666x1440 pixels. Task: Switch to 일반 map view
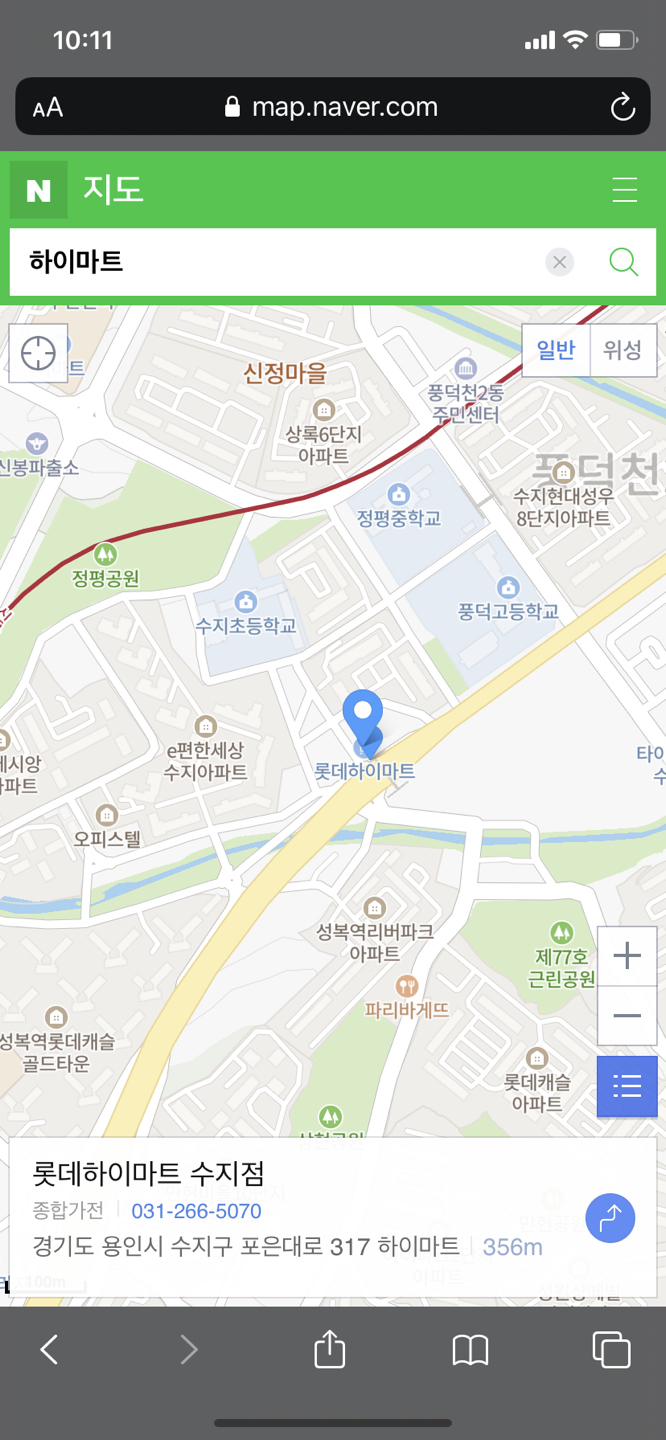[x=556, y=350]
